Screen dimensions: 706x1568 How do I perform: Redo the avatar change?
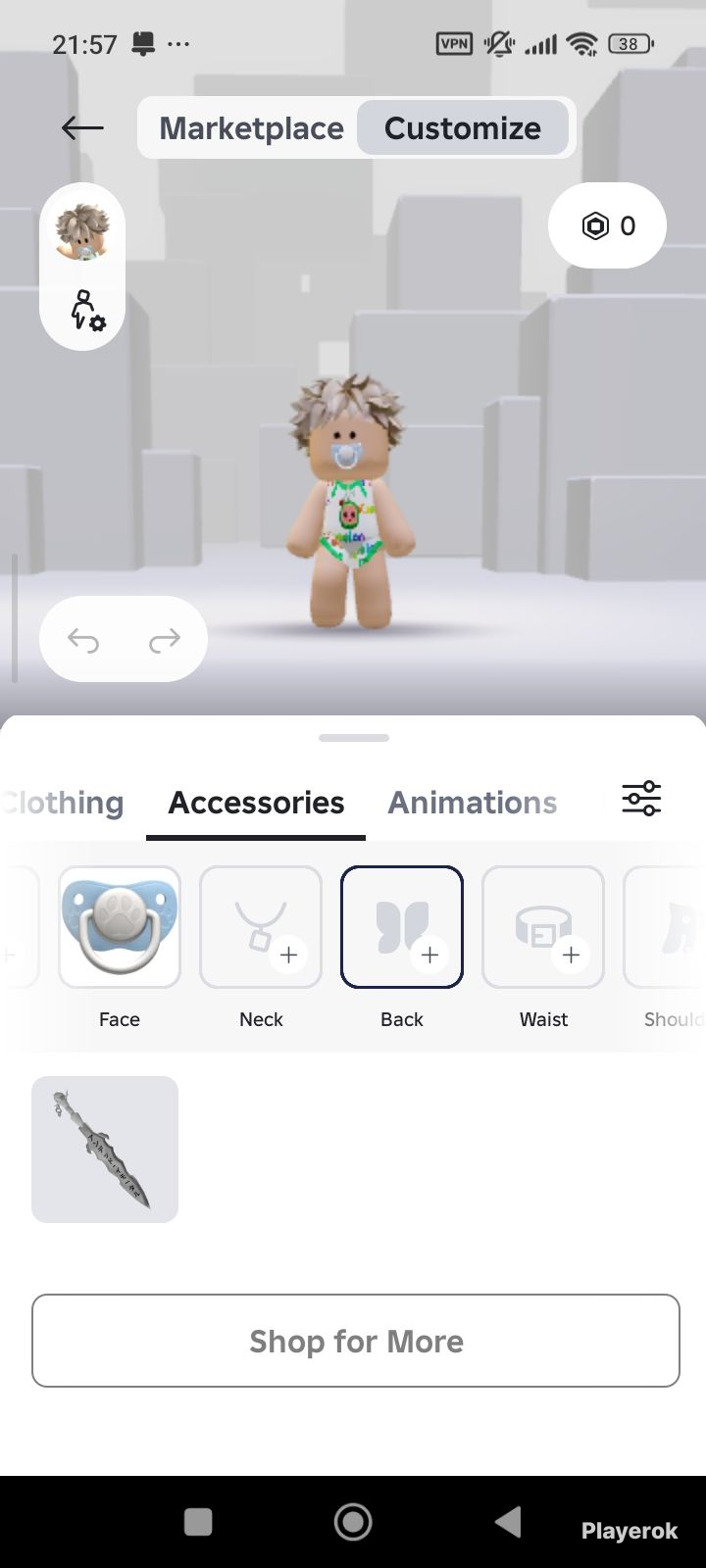coord(165,640)
